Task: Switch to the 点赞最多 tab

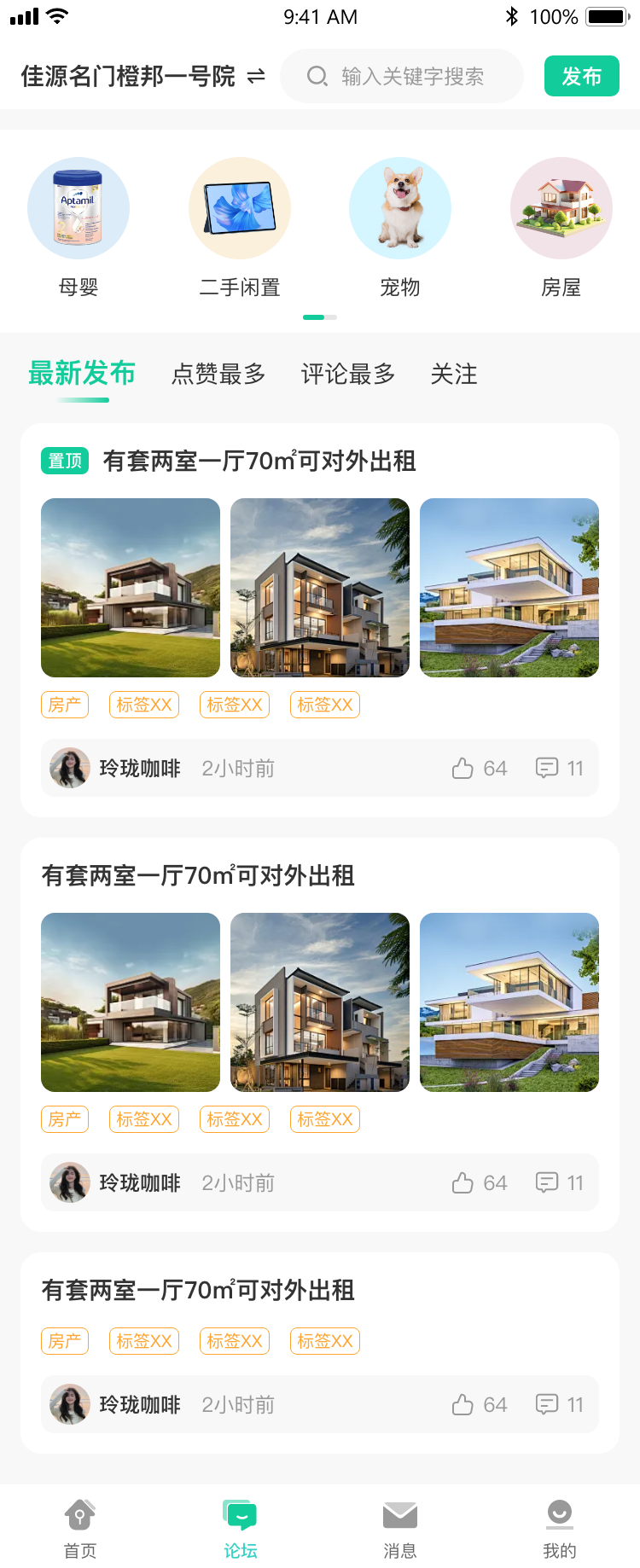Action: click(218, 374)
